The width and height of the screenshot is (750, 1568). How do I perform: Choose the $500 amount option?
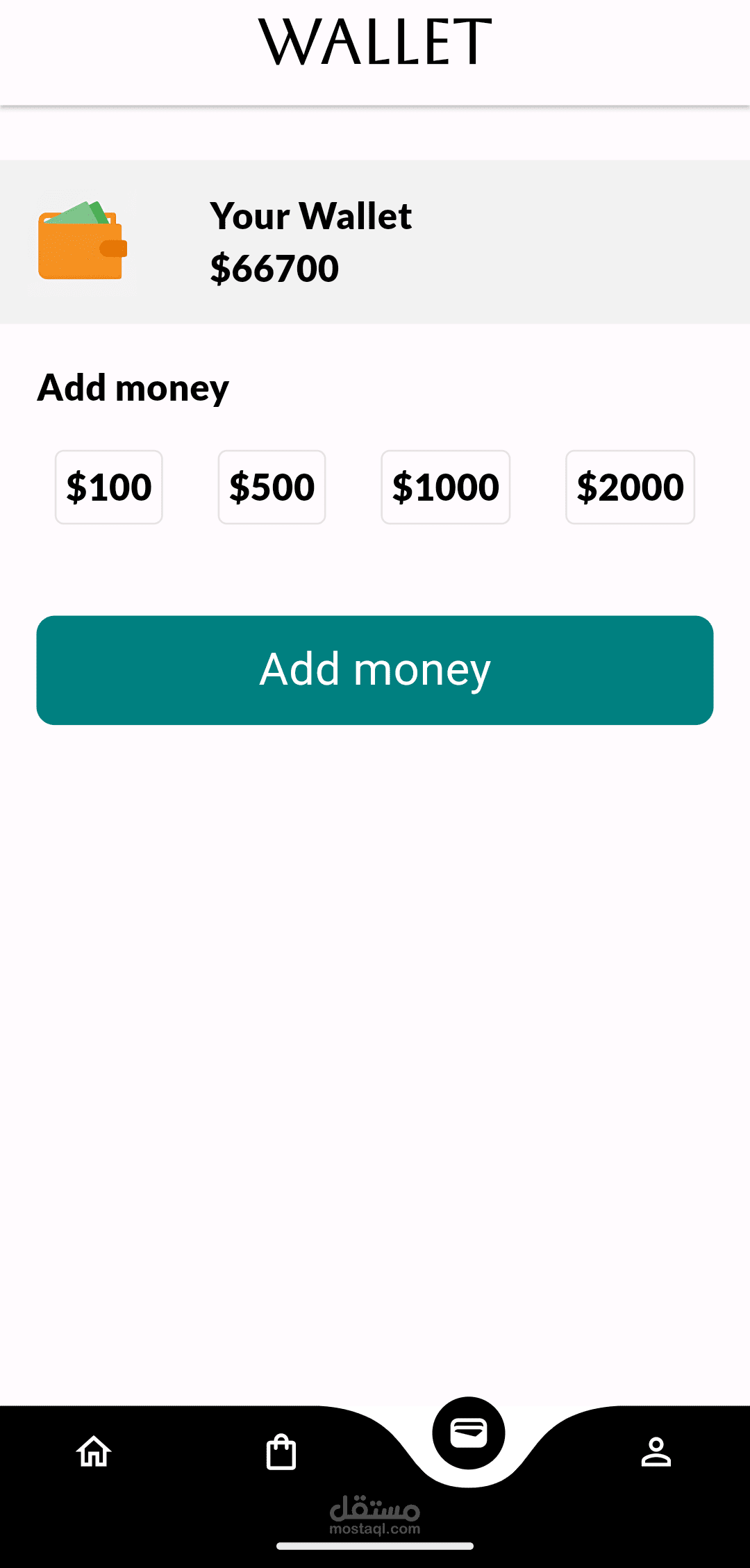(x=272, y=487)
